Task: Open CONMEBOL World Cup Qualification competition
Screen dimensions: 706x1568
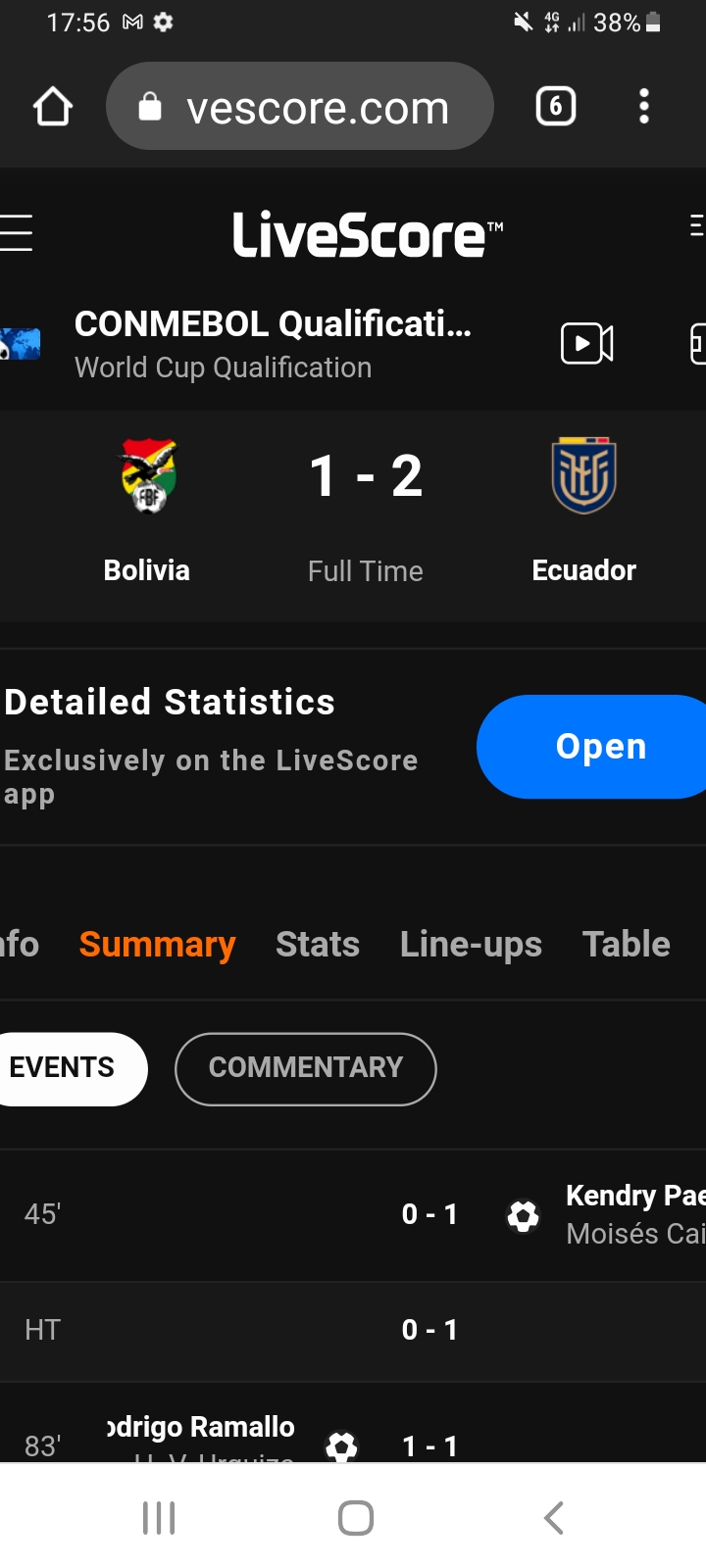Action: (273, 343)
